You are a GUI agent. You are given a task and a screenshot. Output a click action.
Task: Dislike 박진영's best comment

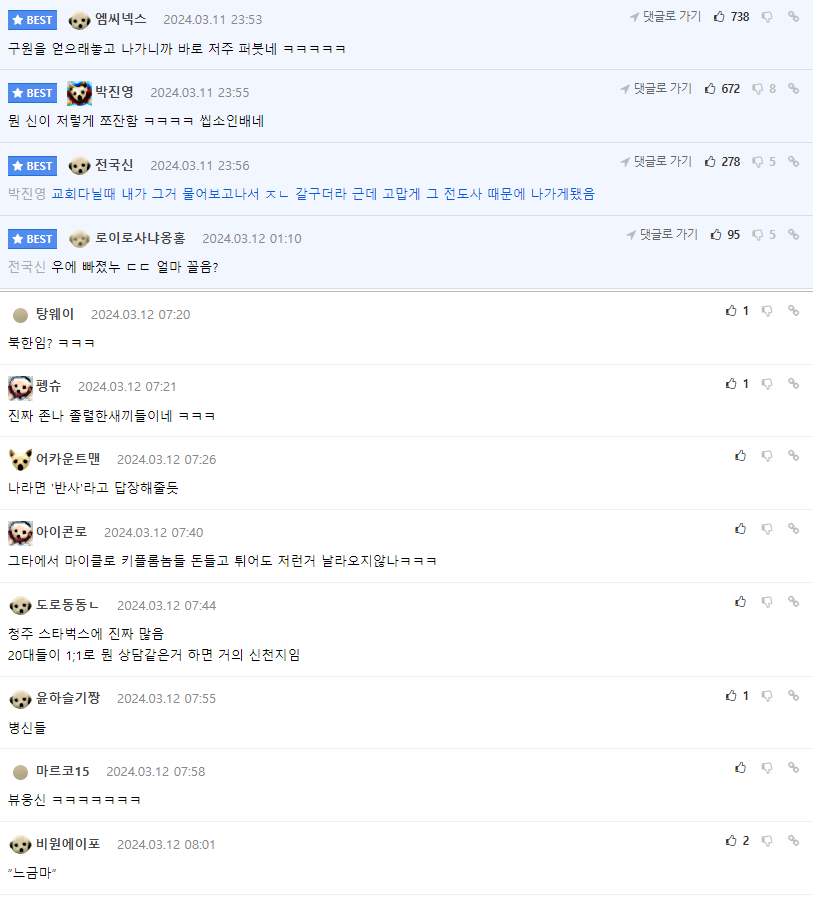point(757,89)
